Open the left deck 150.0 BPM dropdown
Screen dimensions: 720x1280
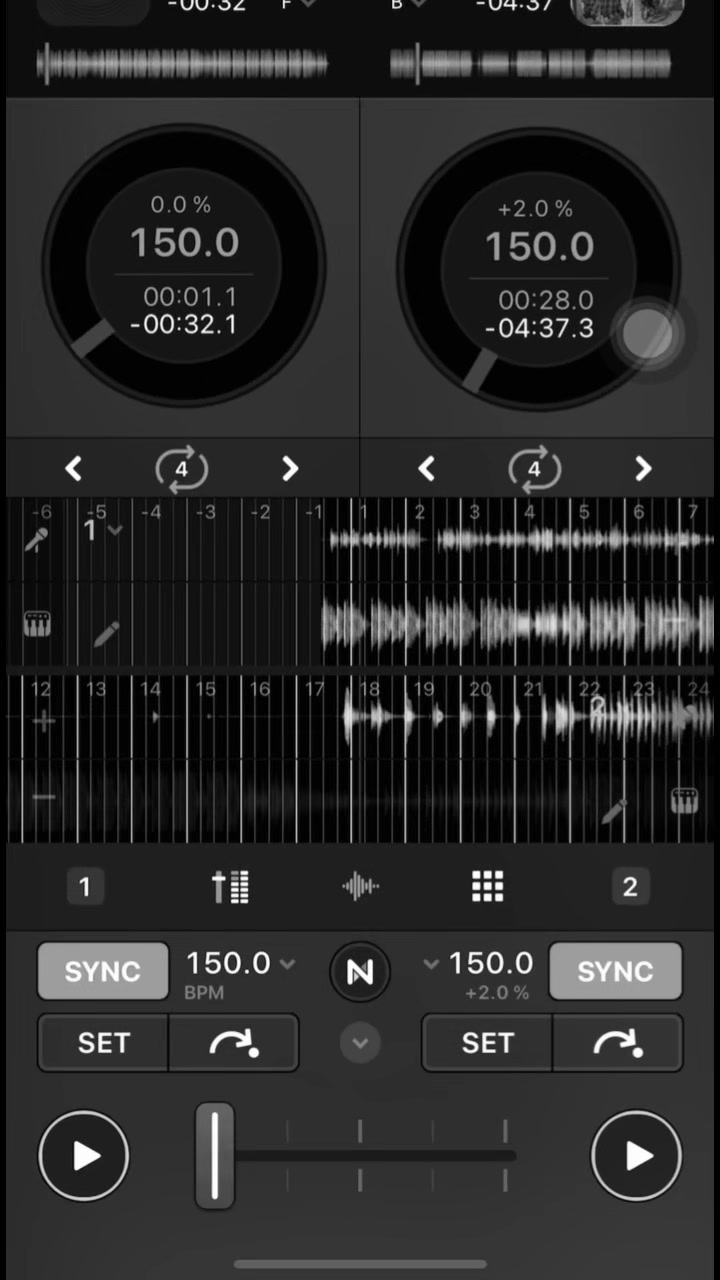[x=241, y=964]
